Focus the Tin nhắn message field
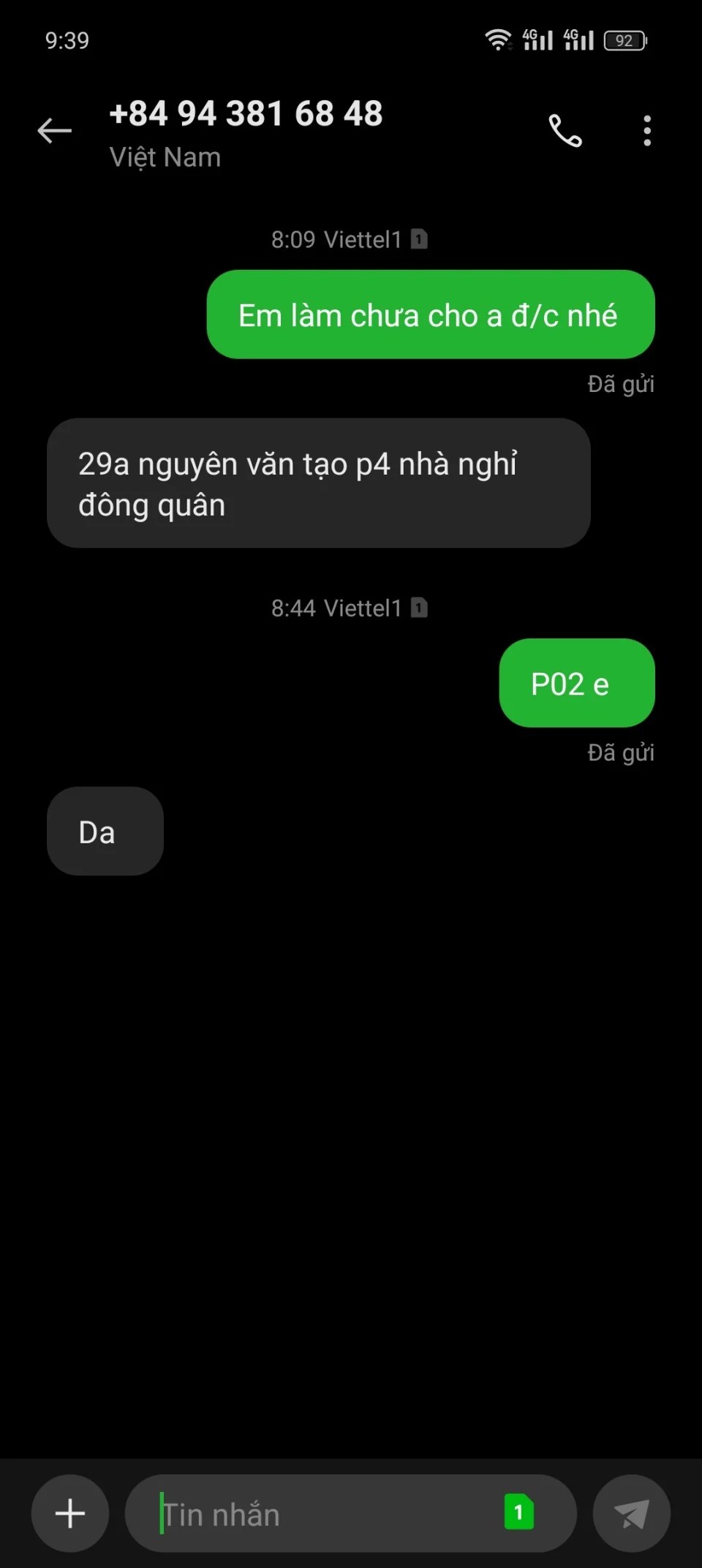 tap(322, 1514)
